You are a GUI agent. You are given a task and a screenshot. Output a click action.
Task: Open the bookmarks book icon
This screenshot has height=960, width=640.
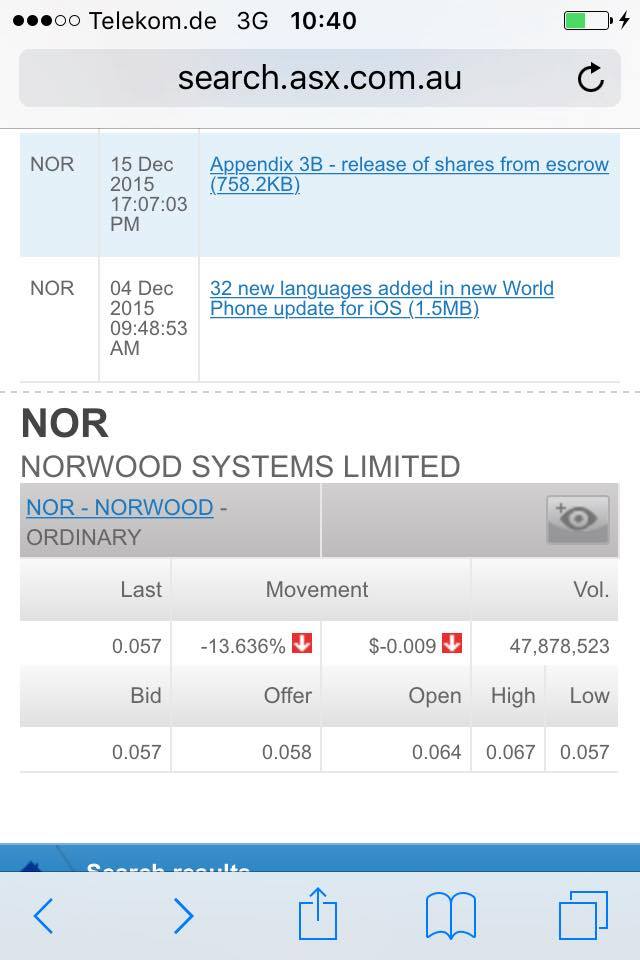coord(450,915)
